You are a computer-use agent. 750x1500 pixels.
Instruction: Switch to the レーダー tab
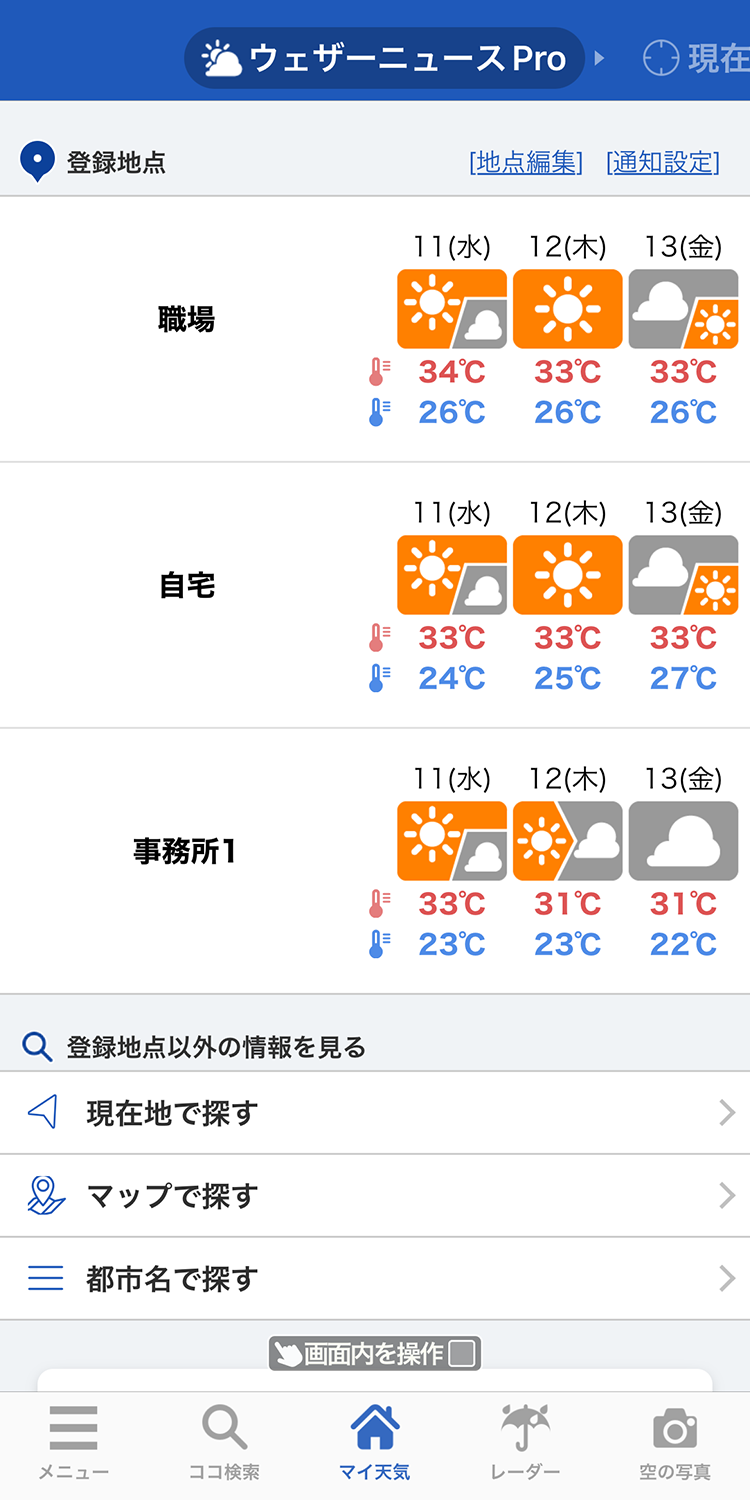[525, 1442]
